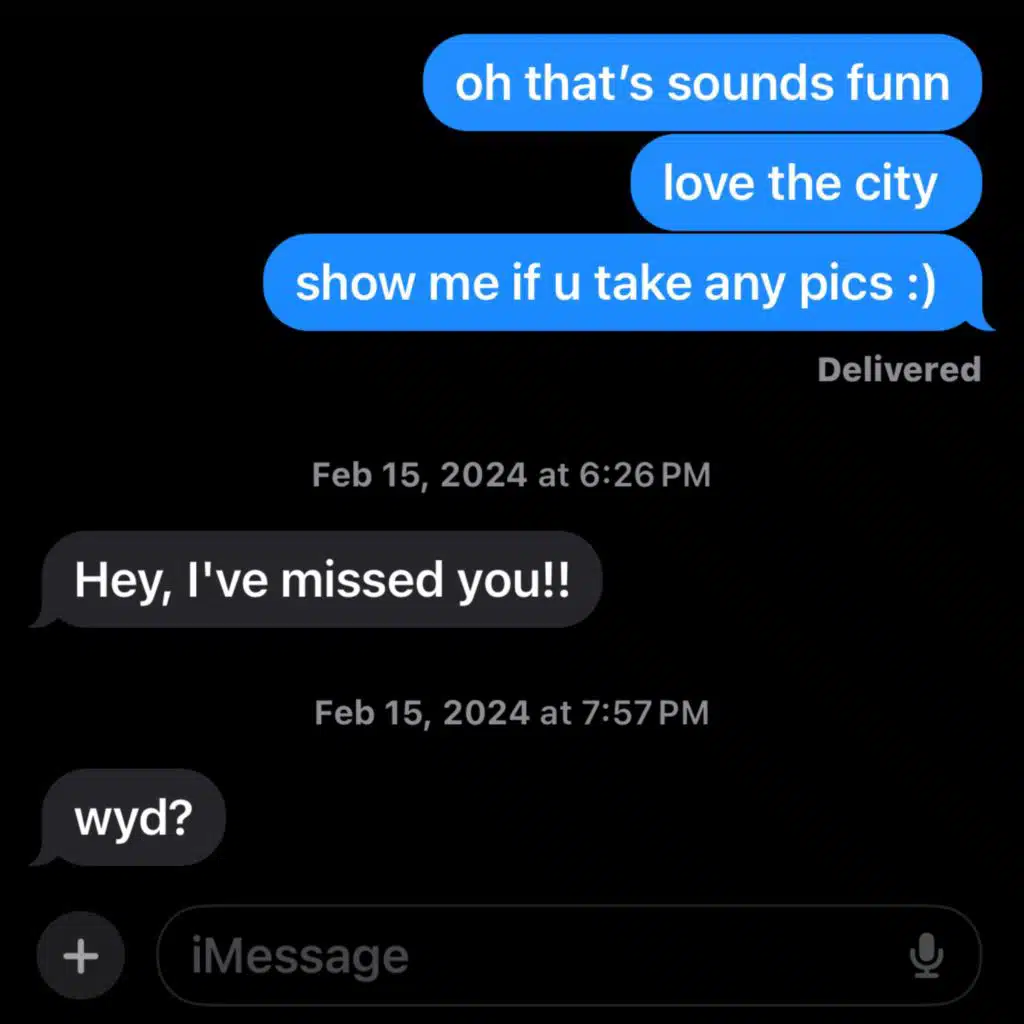
Task: Start voice dictation with the microphone
Action: [927, 956]
